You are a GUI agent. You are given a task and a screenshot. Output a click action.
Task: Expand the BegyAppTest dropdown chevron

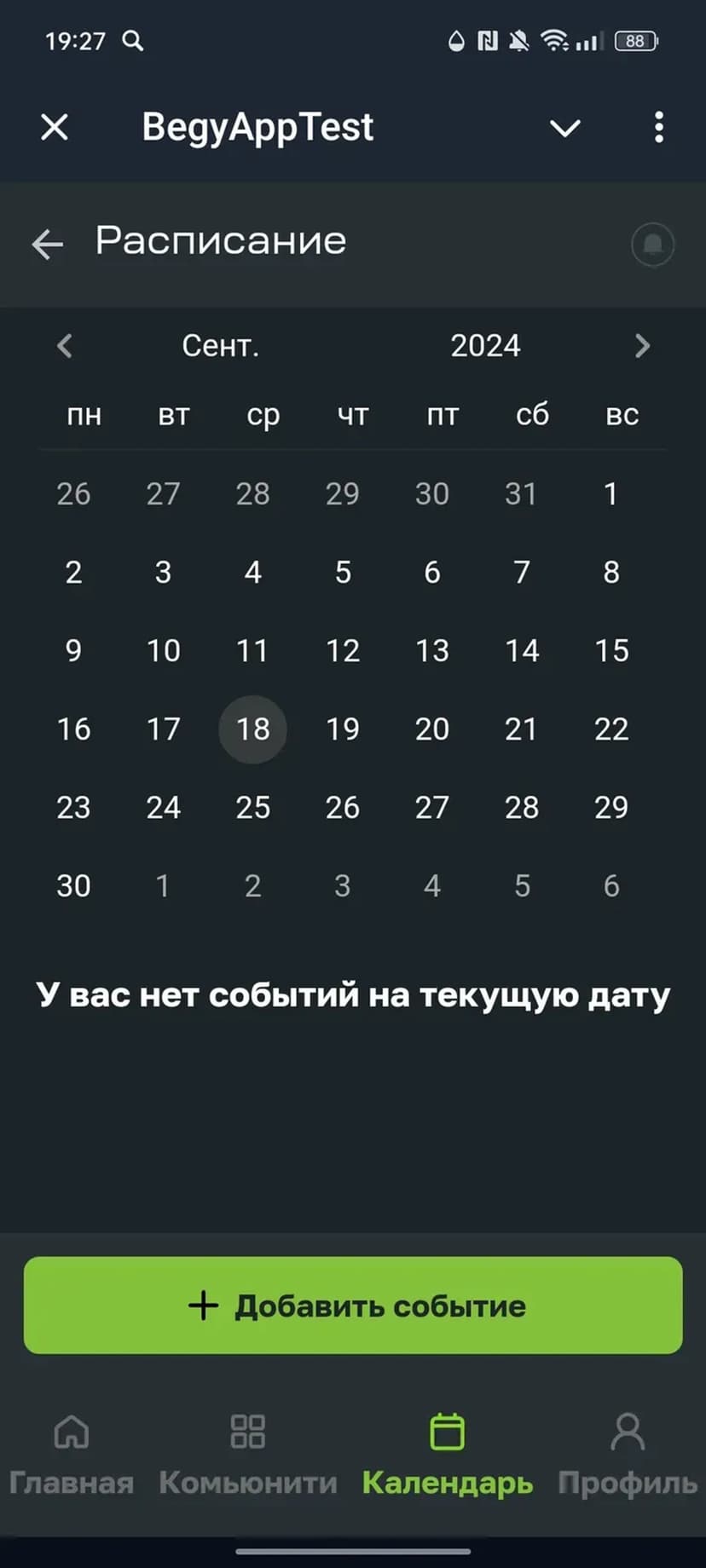(564, 129)
